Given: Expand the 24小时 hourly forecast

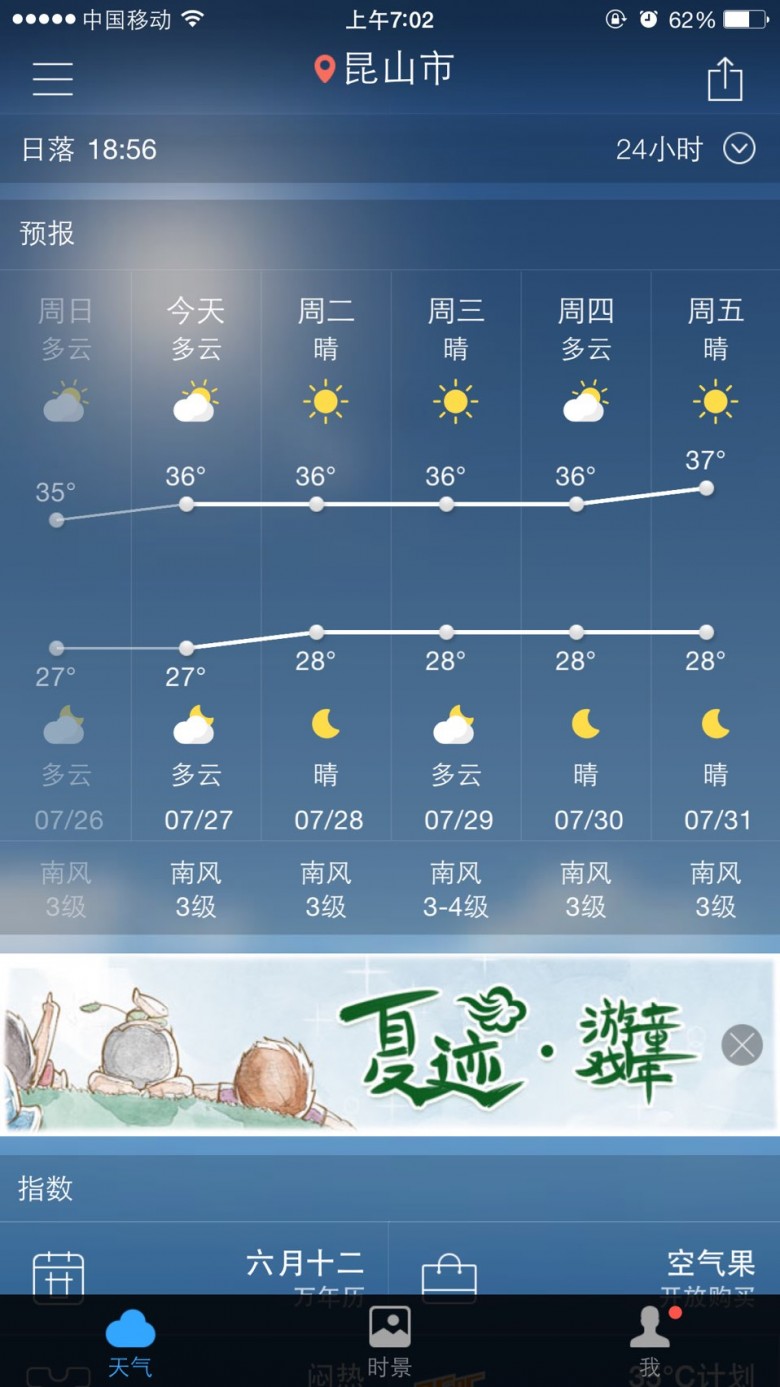Looking at the screenshot, I should pyautogui.click(x=684, y=150).
